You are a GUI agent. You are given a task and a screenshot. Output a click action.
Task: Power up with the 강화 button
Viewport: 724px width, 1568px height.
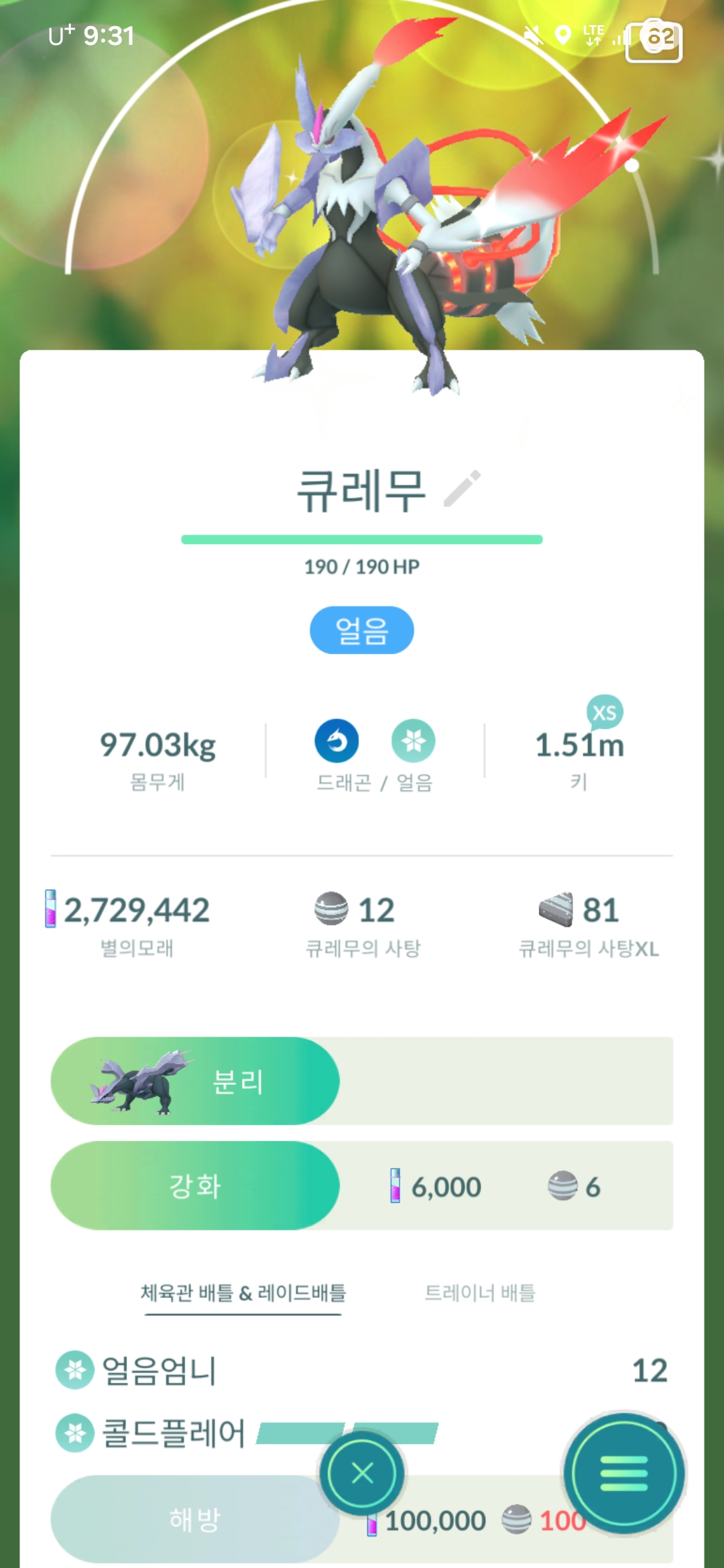point(195,1185)
